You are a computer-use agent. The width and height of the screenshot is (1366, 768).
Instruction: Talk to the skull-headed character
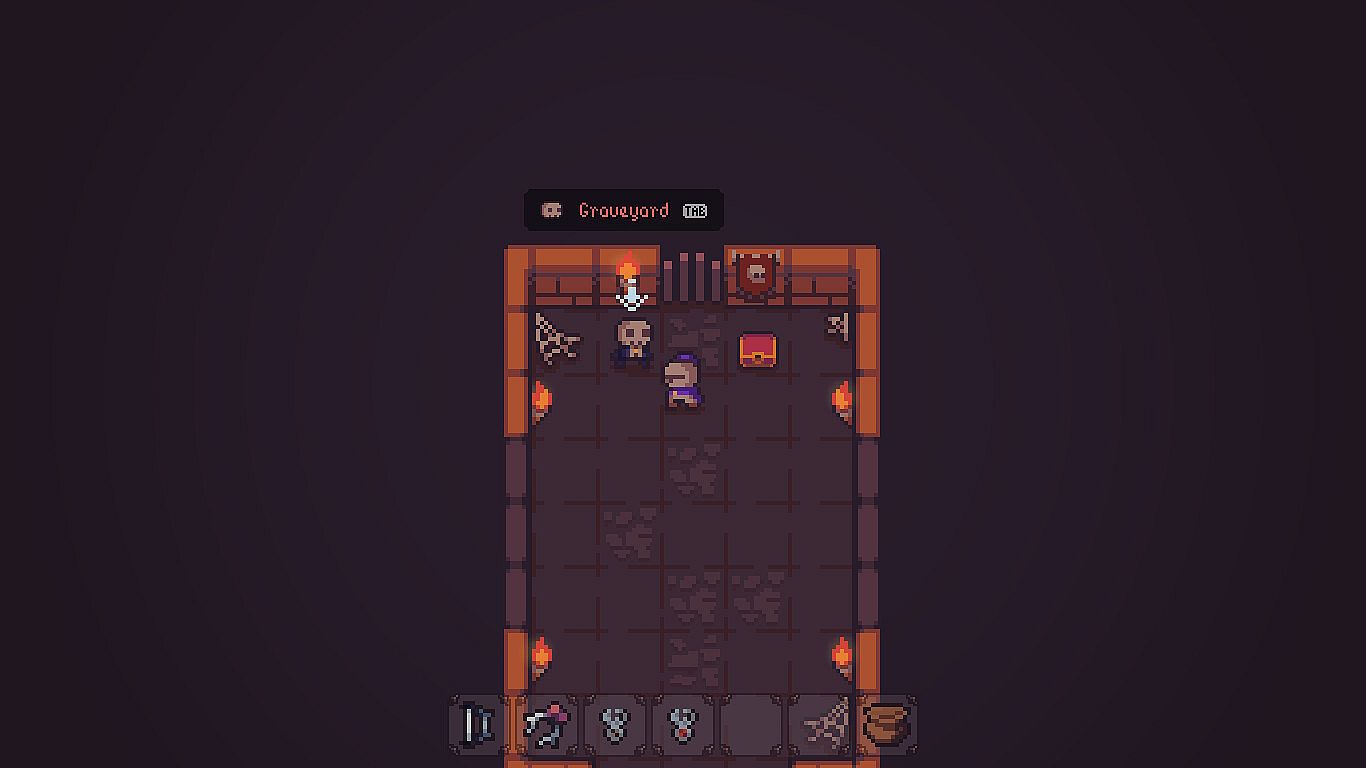coord(634,342)
